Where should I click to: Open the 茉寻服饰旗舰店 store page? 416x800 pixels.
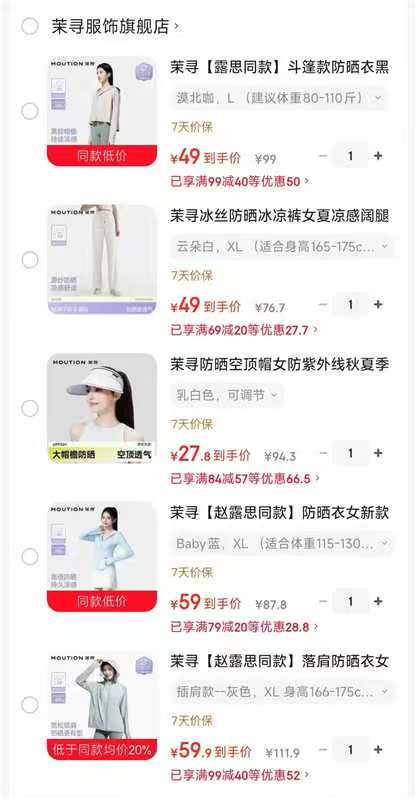(x=115, y=26)
